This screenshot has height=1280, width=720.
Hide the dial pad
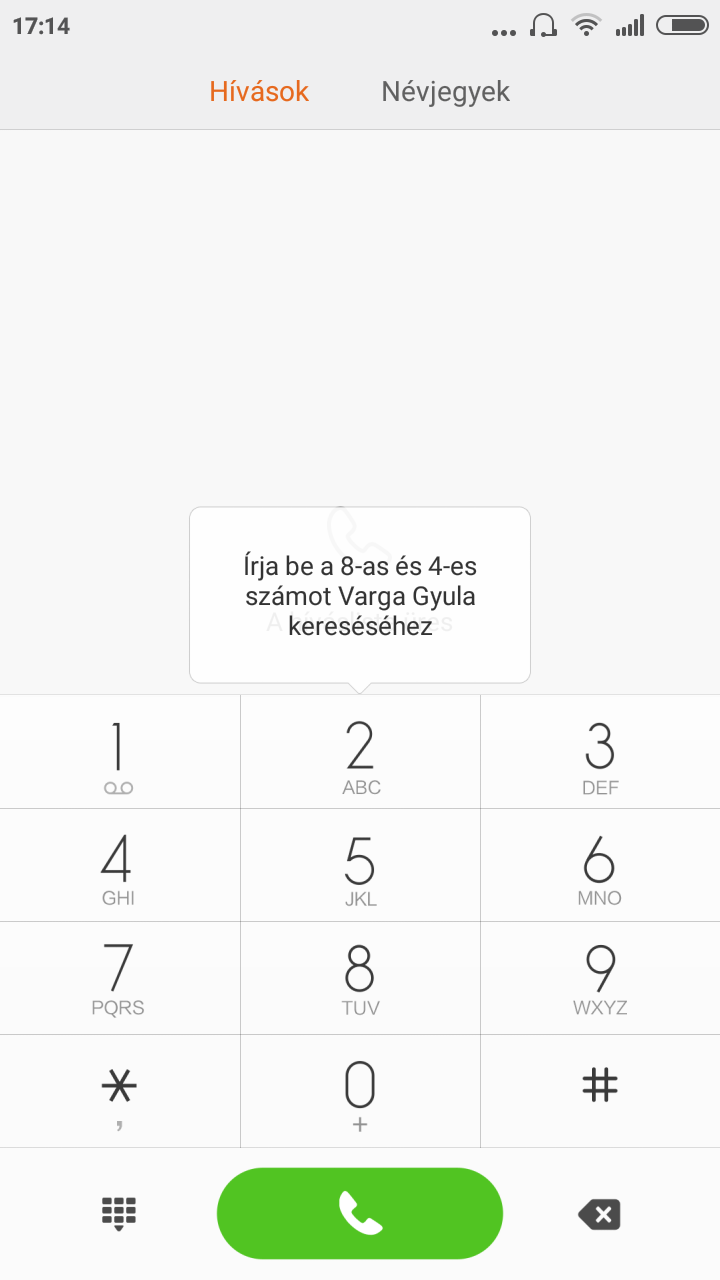pos(119,1213)
